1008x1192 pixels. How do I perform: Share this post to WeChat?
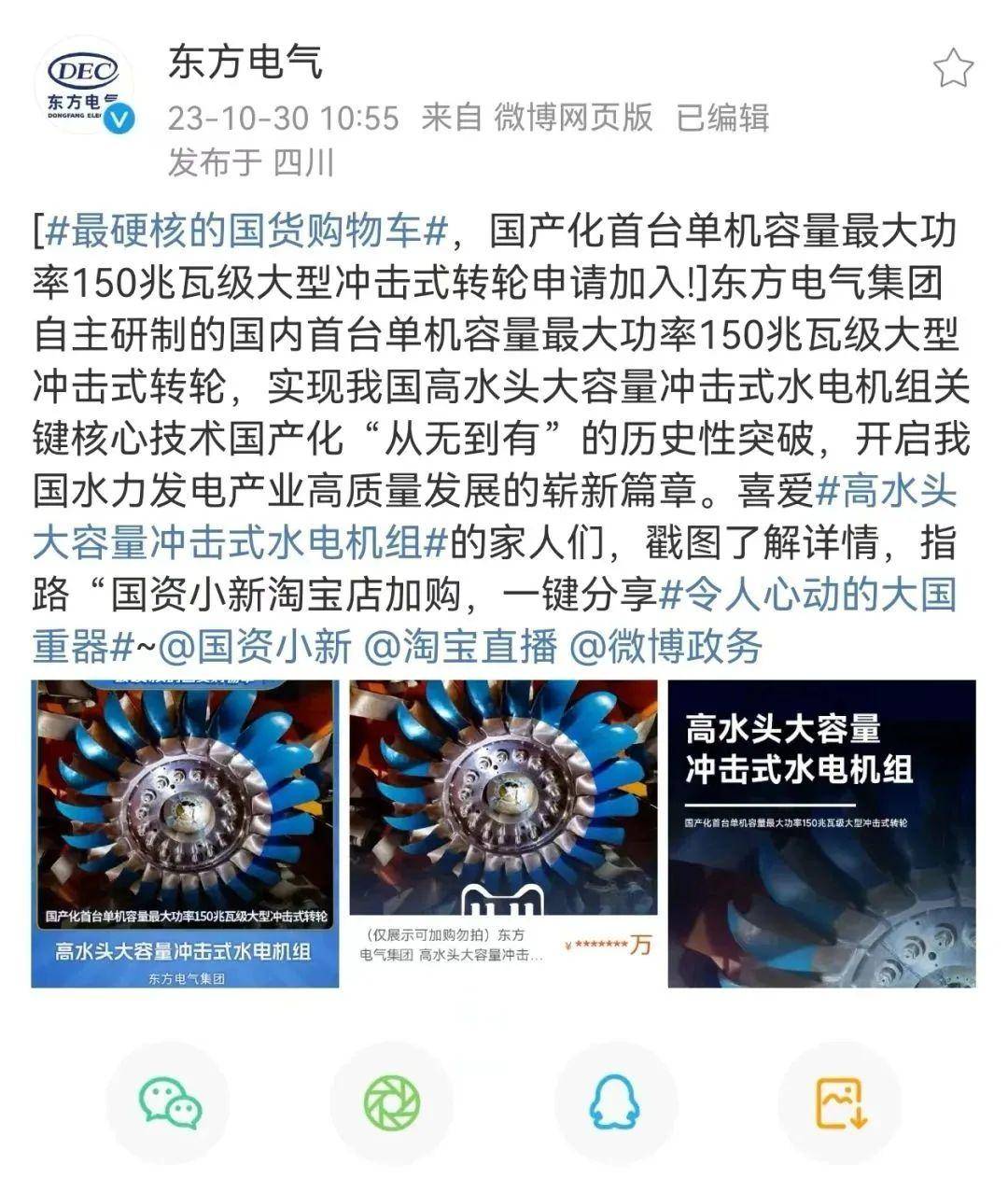point(170,1102)
